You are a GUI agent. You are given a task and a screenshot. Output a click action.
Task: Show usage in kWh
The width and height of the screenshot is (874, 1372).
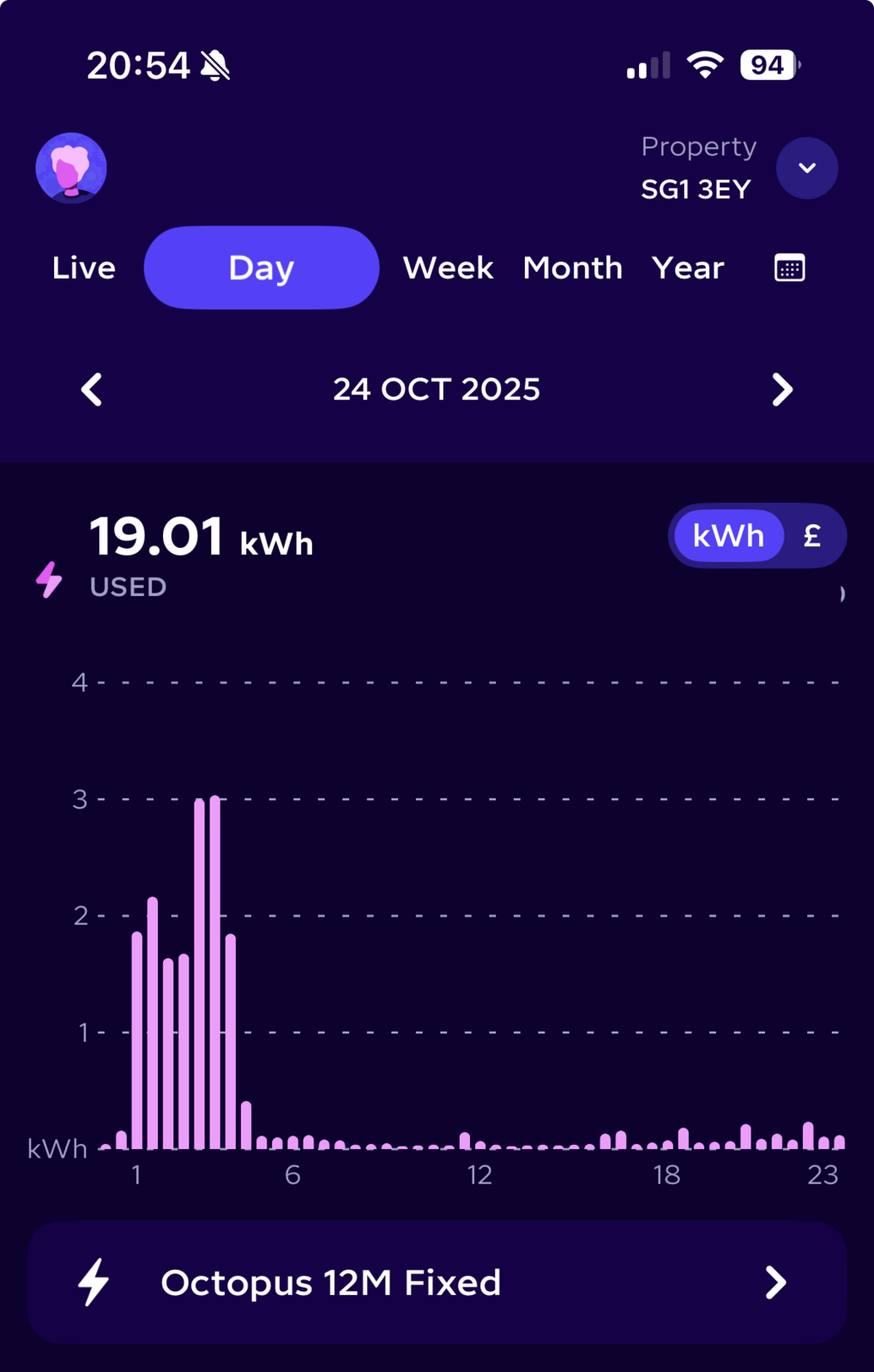coord(728,536)
